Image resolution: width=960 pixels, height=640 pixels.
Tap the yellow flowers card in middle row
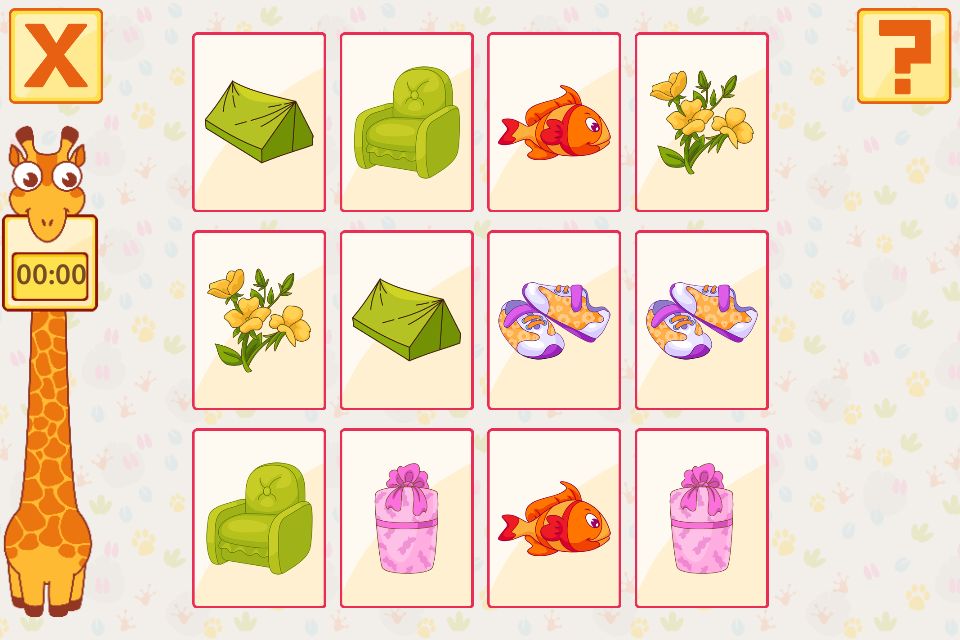point(259,320)
